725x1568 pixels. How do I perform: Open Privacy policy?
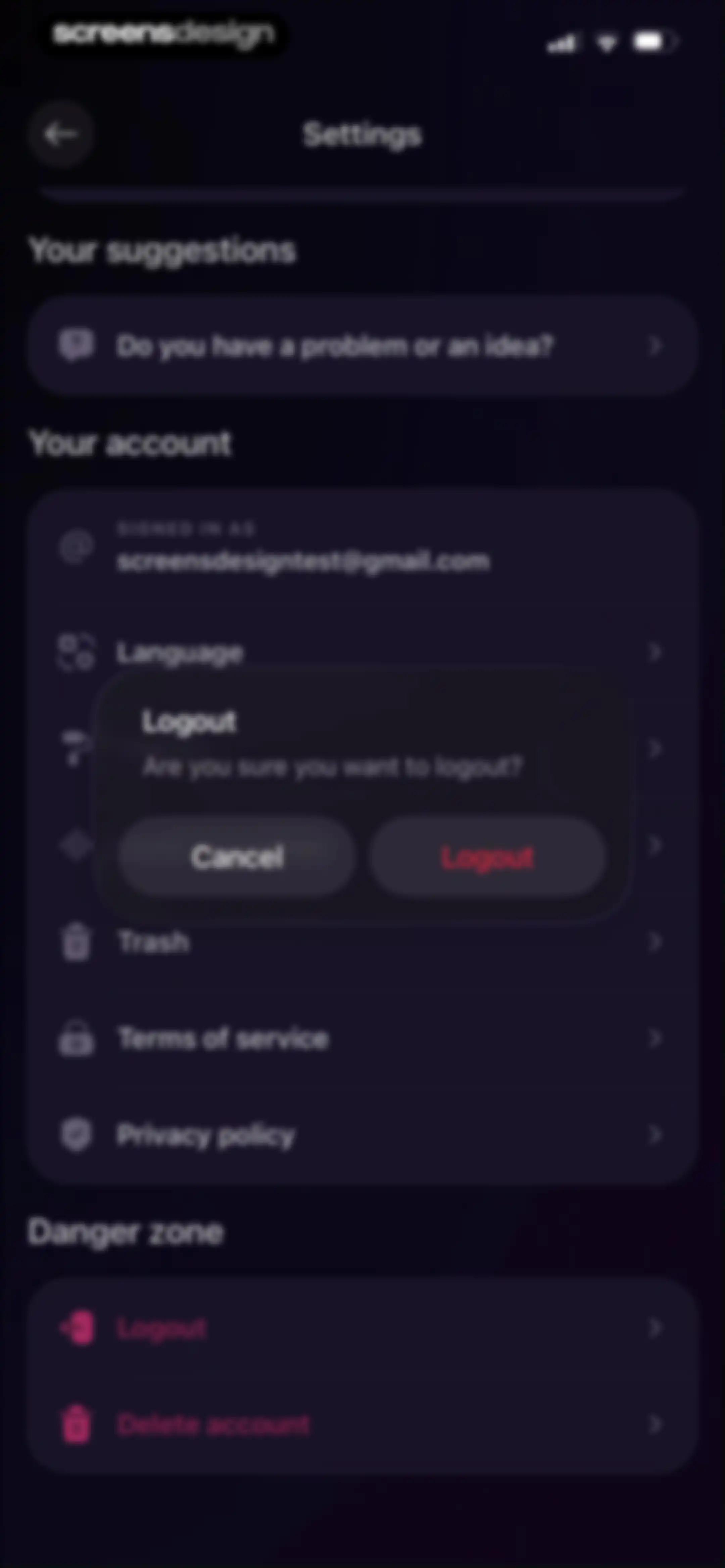pyautogui.click(x=362, y=1135)
